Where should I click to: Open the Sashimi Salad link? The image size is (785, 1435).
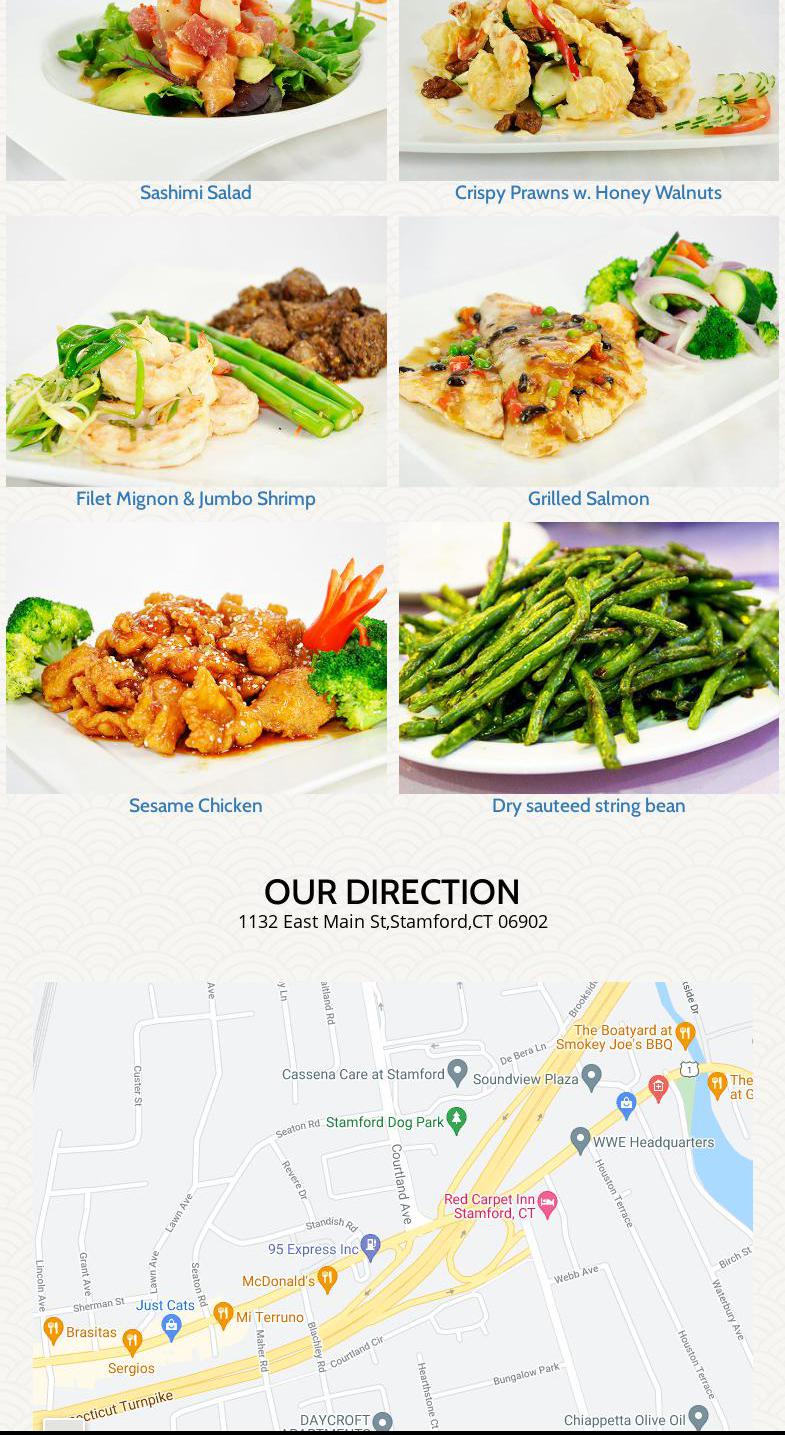[195, 193]
